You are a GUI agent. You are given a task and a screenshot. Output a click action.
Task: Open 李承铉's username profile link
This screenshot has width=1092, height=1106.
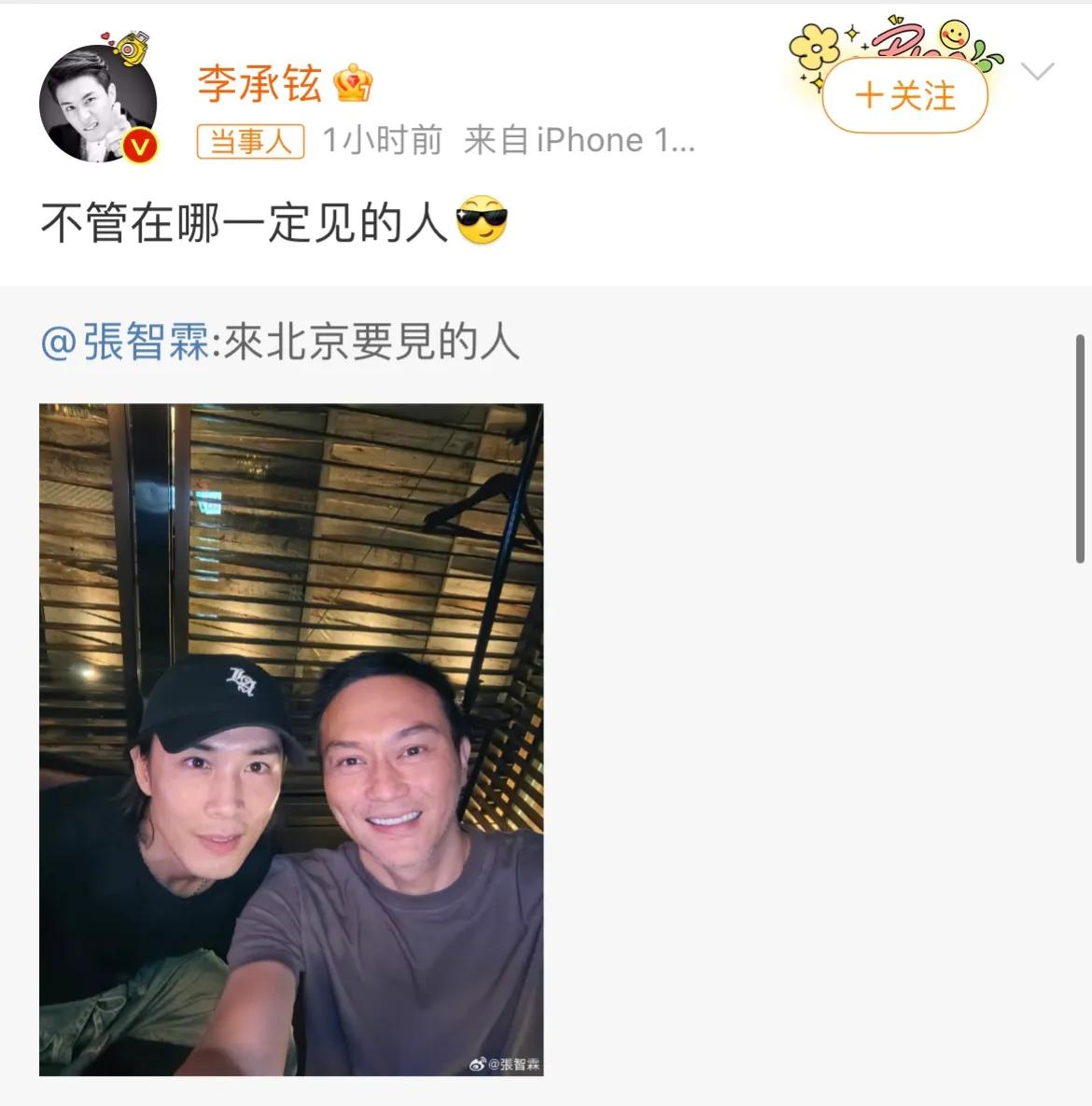[259, 86]
